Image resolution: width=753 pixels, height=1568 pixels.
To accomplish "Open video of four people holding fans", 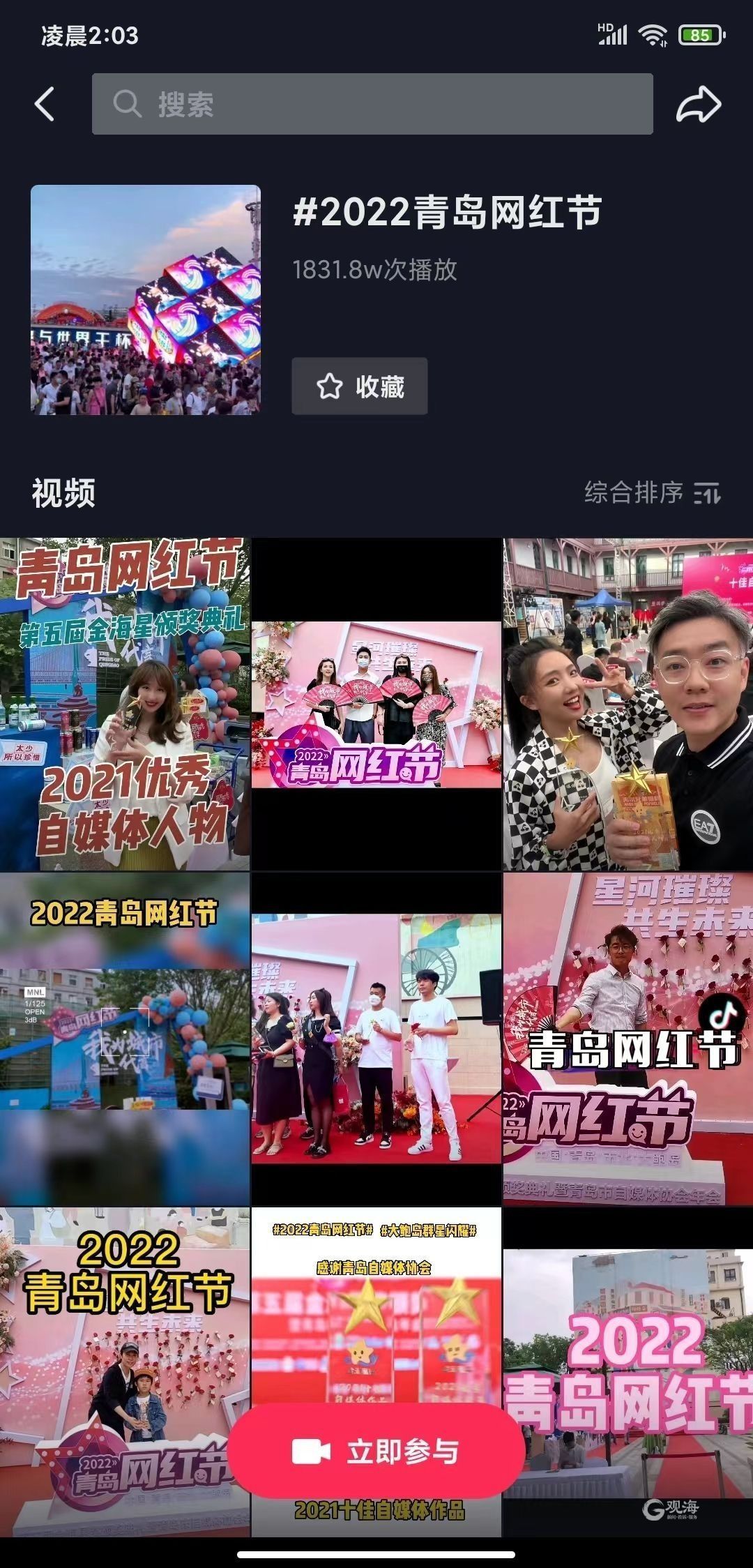I will coord(376,704).
